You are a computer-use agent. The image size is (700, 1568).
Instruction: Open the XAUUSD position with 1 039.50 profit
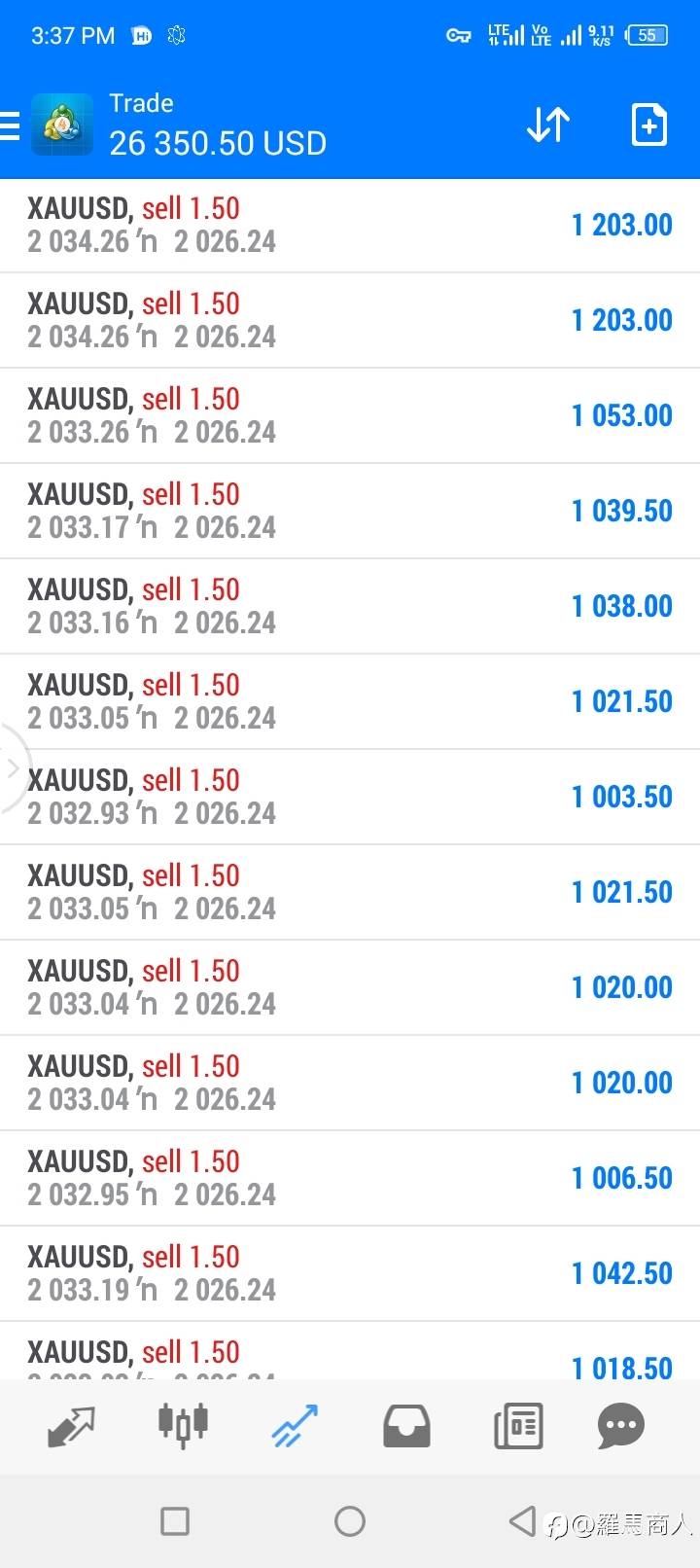pos(350,511)
